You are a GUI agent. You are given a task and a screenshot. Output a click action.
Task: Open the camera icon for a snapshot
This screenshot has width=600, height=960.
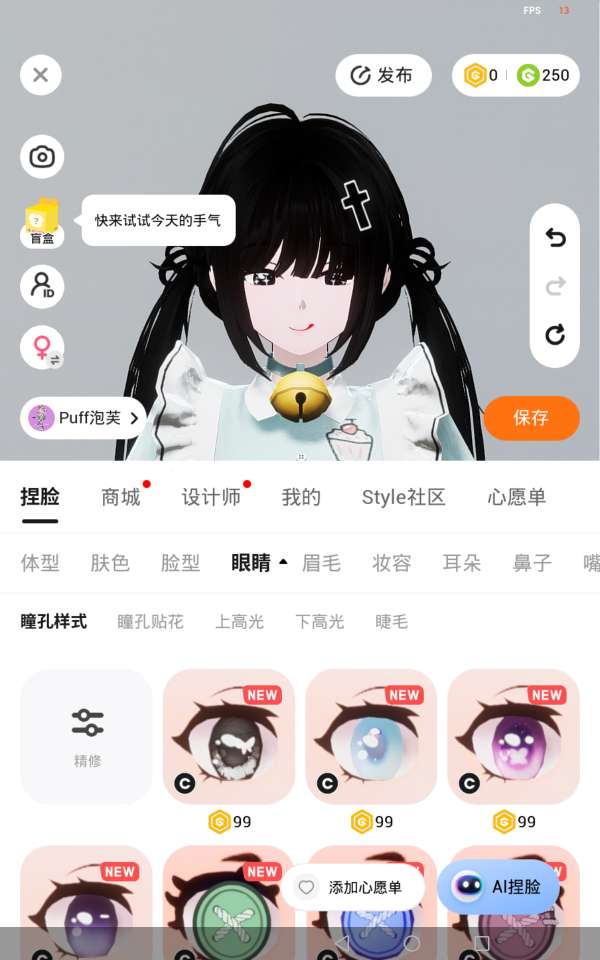42,157
